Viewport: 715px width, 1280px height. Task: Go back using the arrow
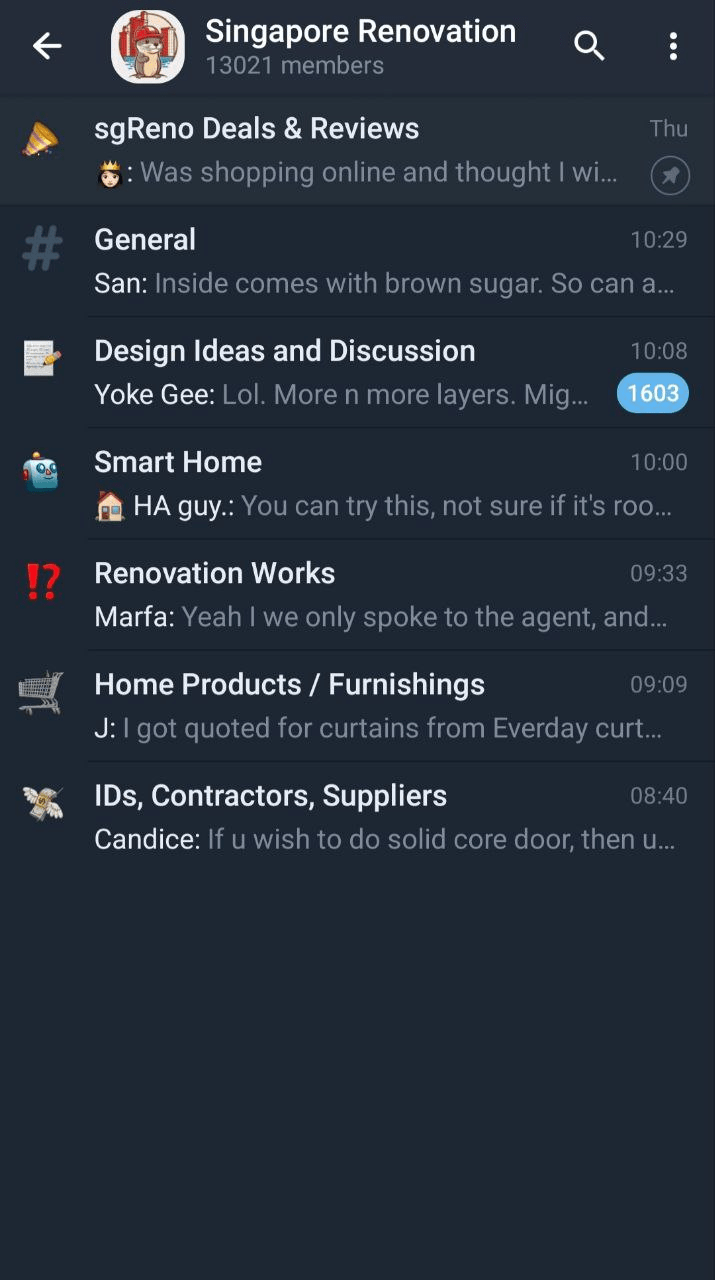47,46
